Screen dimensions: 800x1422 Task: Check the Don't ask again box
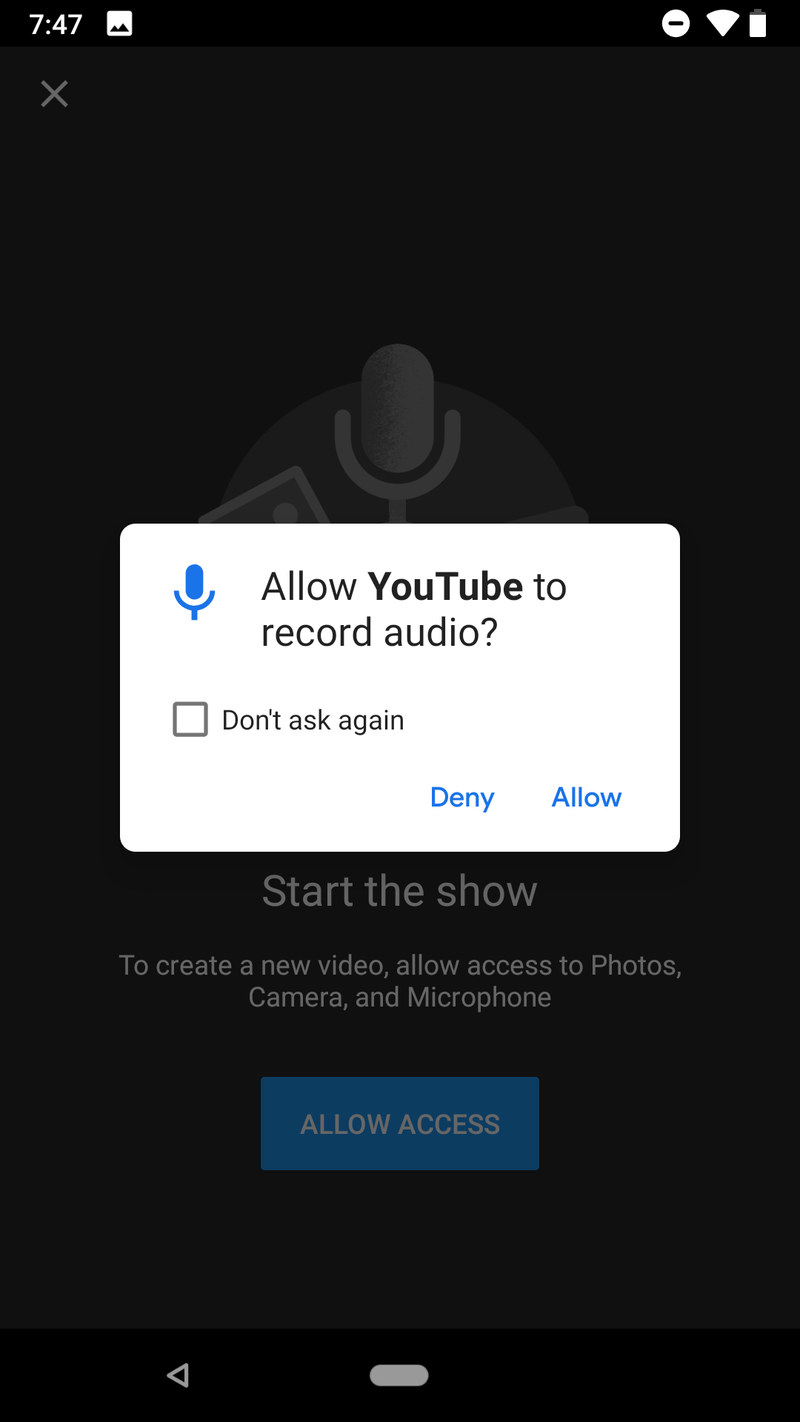click(190, 719)
